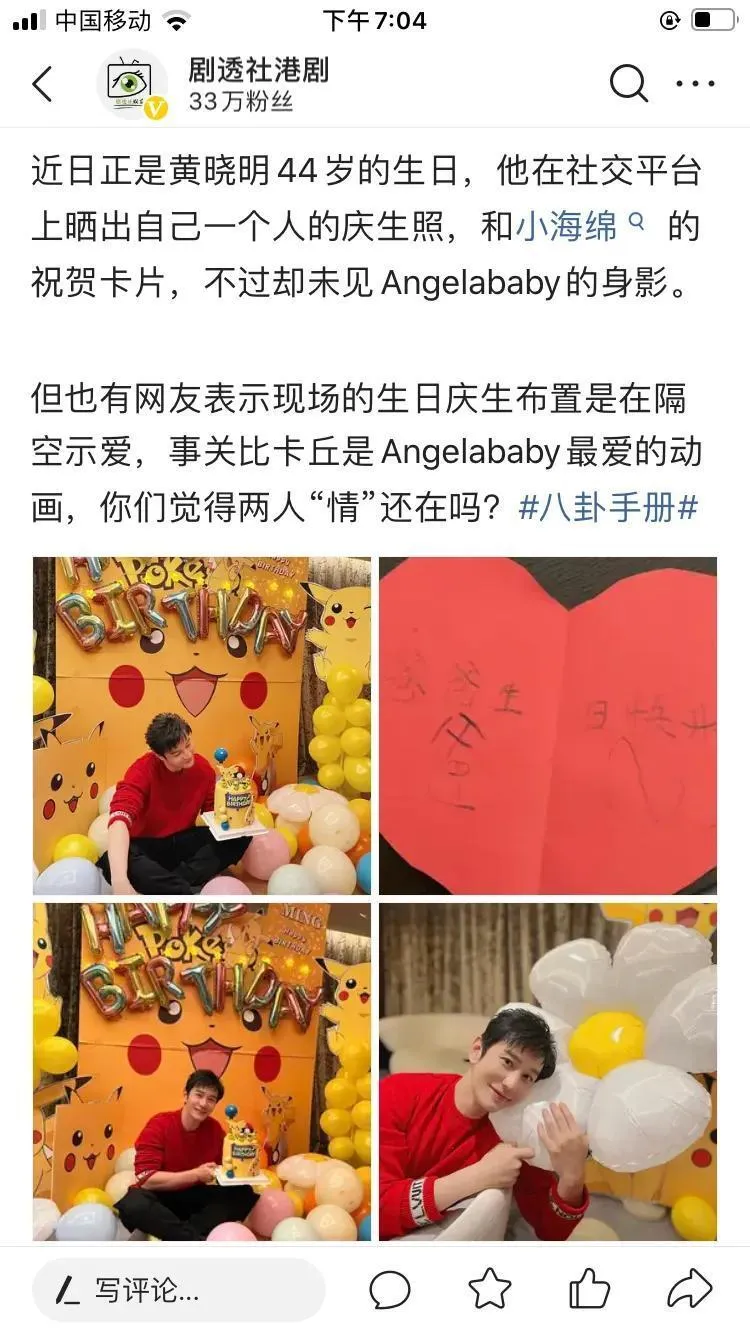Favorite this post with the star
This screenshot has width=750, height=1334.
(x=490, y=1290)
